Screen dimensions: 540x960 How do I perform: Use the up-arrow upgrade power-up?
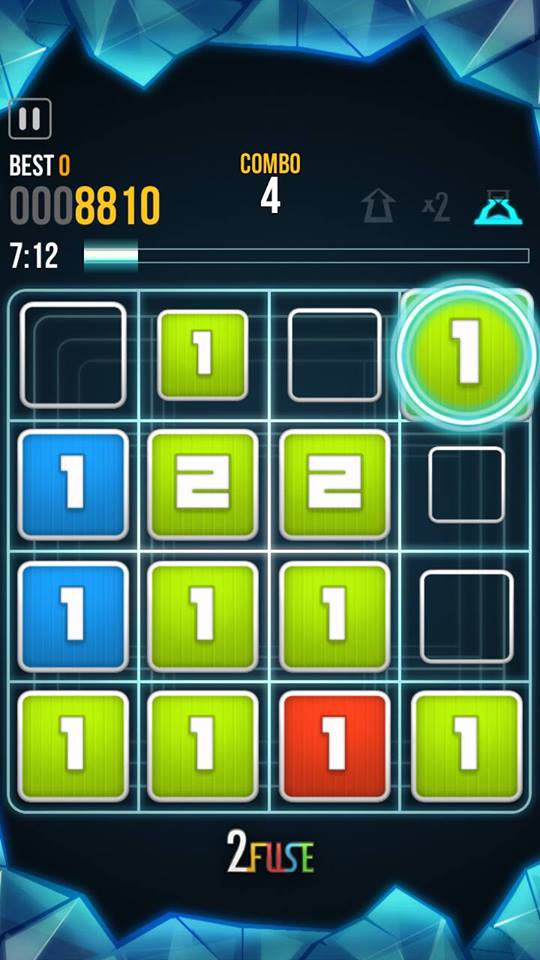tap(378, 206)
